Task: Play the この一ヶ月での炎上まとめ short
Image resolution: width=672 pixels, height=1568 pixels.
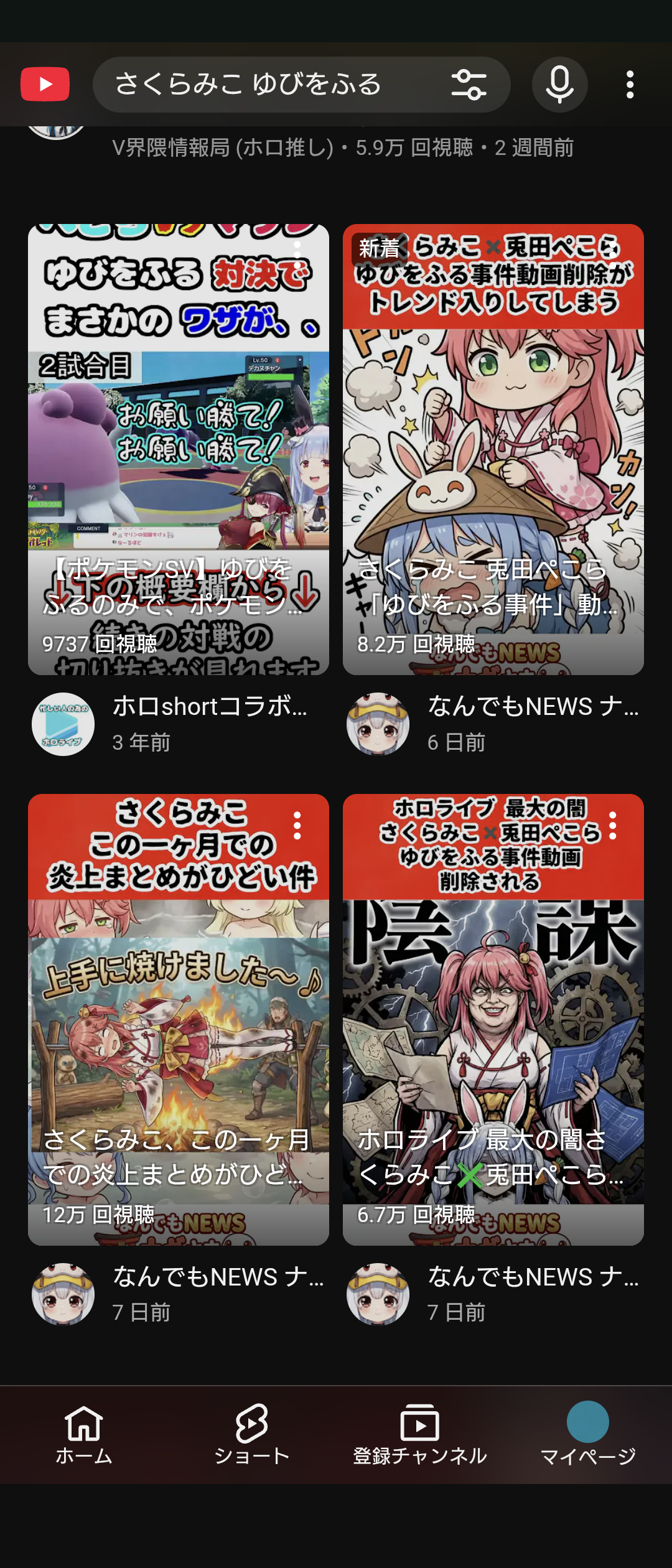Action: [179, 1019]
